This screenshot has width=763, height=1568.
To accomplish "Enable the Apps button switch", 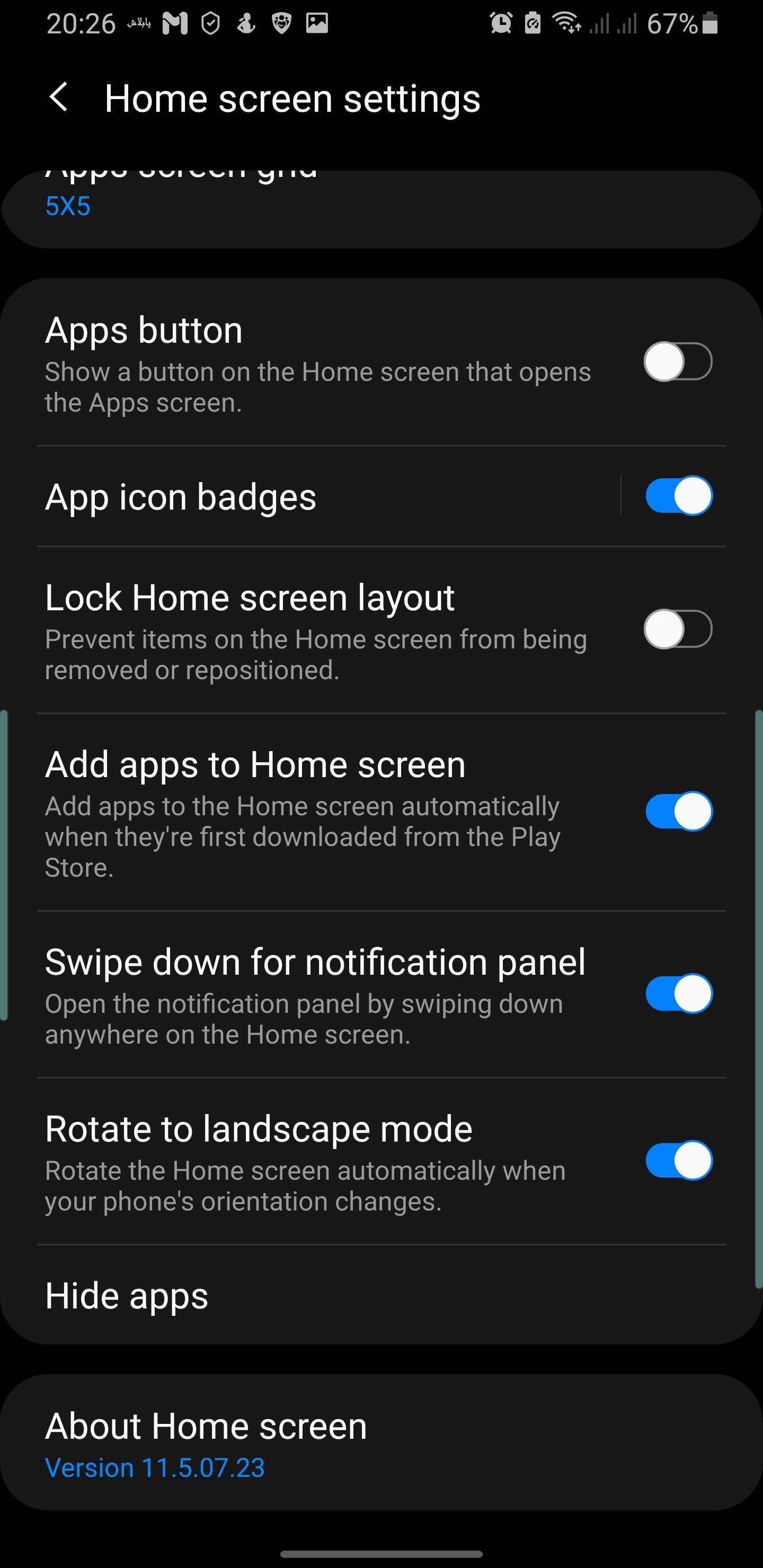I will coord(678,362).
